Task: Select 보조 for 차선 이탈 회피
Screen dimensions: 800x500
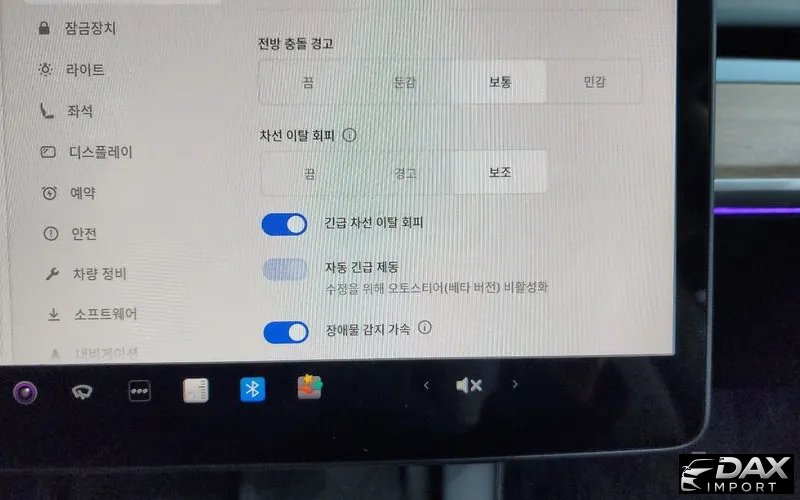Action: pyautogui.click(x=499, y=172)
